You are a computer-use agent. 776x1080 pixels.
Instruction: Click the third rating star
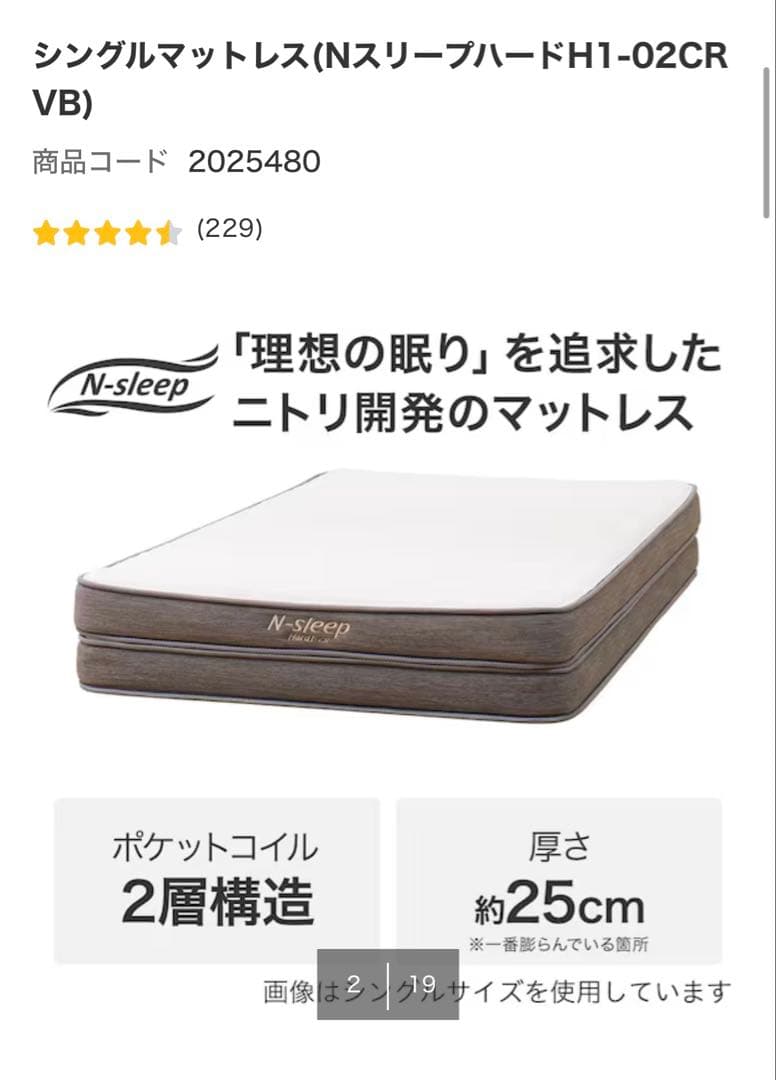[106, 233]
